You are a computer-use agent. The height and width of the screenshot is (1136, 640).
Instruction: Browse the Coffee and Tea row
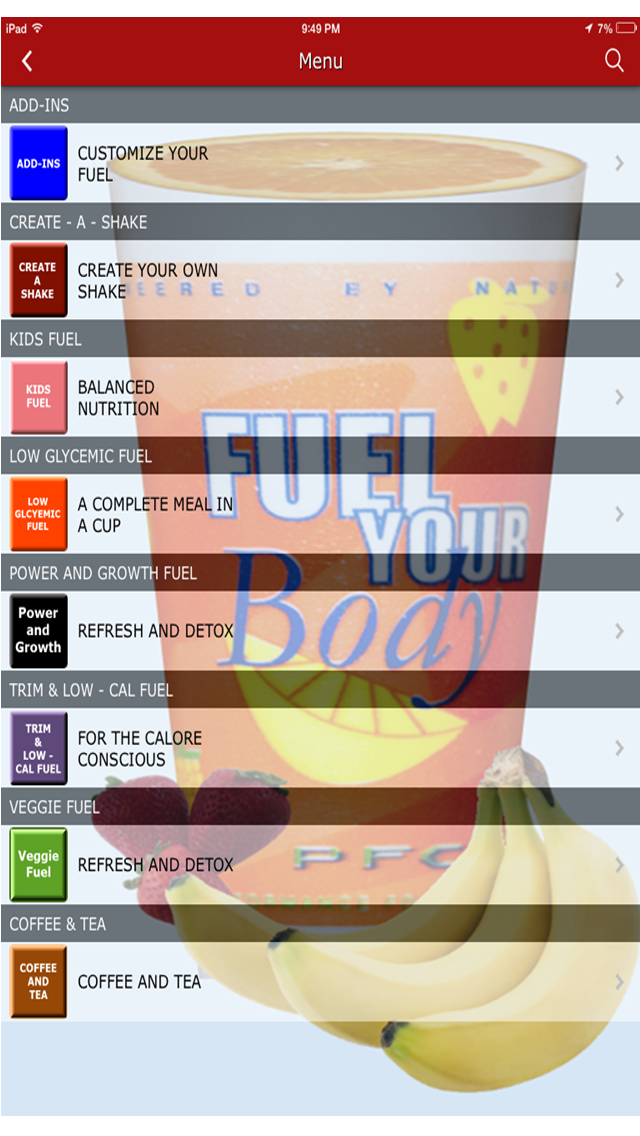[320, 982]
